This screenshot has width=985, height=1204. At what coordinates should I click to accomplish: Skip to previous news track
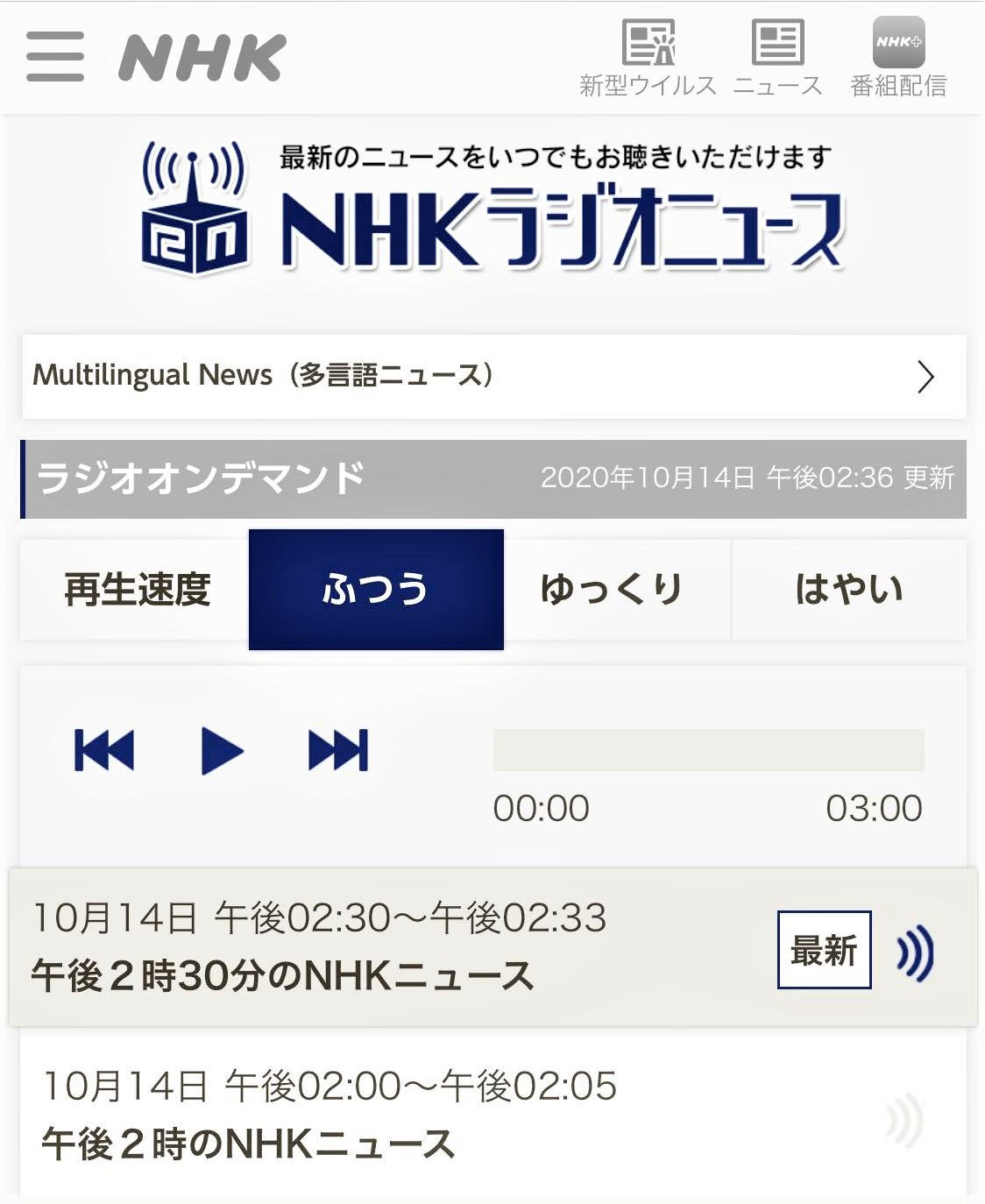tap(104, 750)
